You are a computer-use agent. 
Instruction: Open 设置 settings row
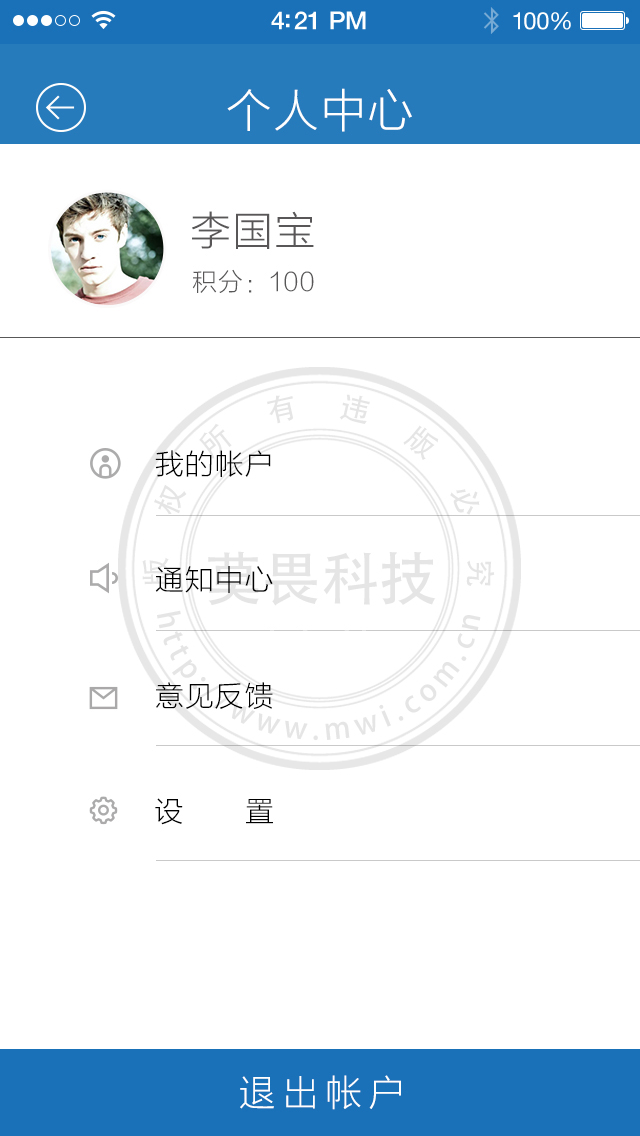click(214, 811)
